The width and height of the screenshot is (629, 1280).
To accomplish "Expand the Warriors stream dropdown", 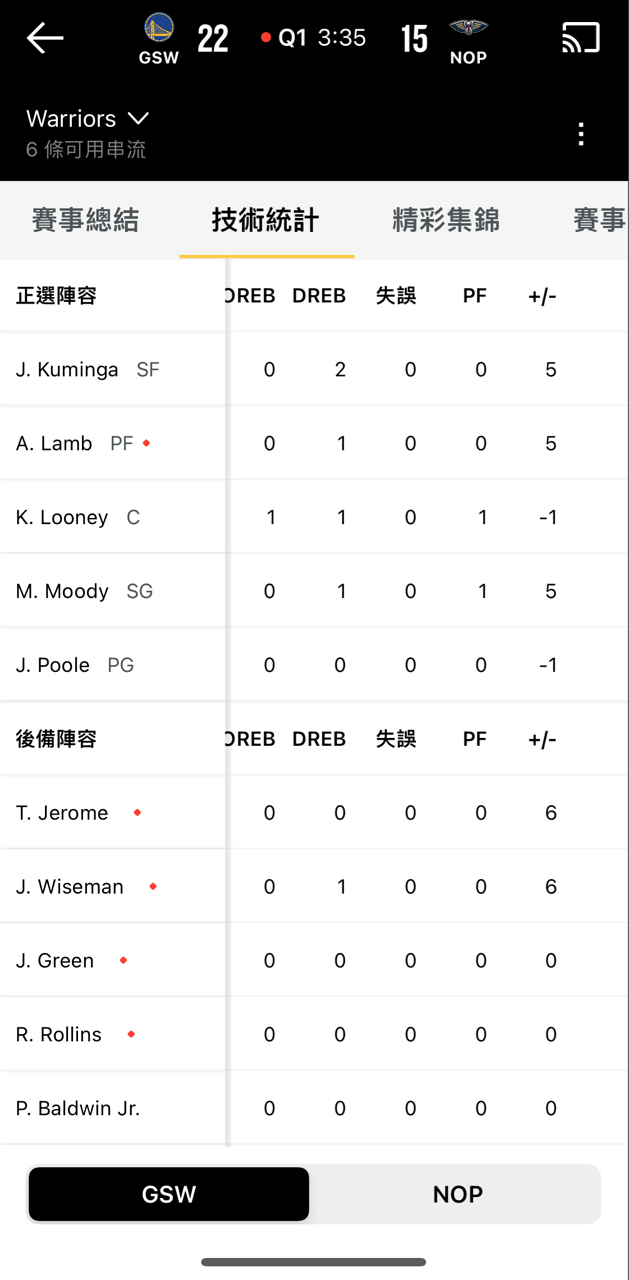I will 88,118.
